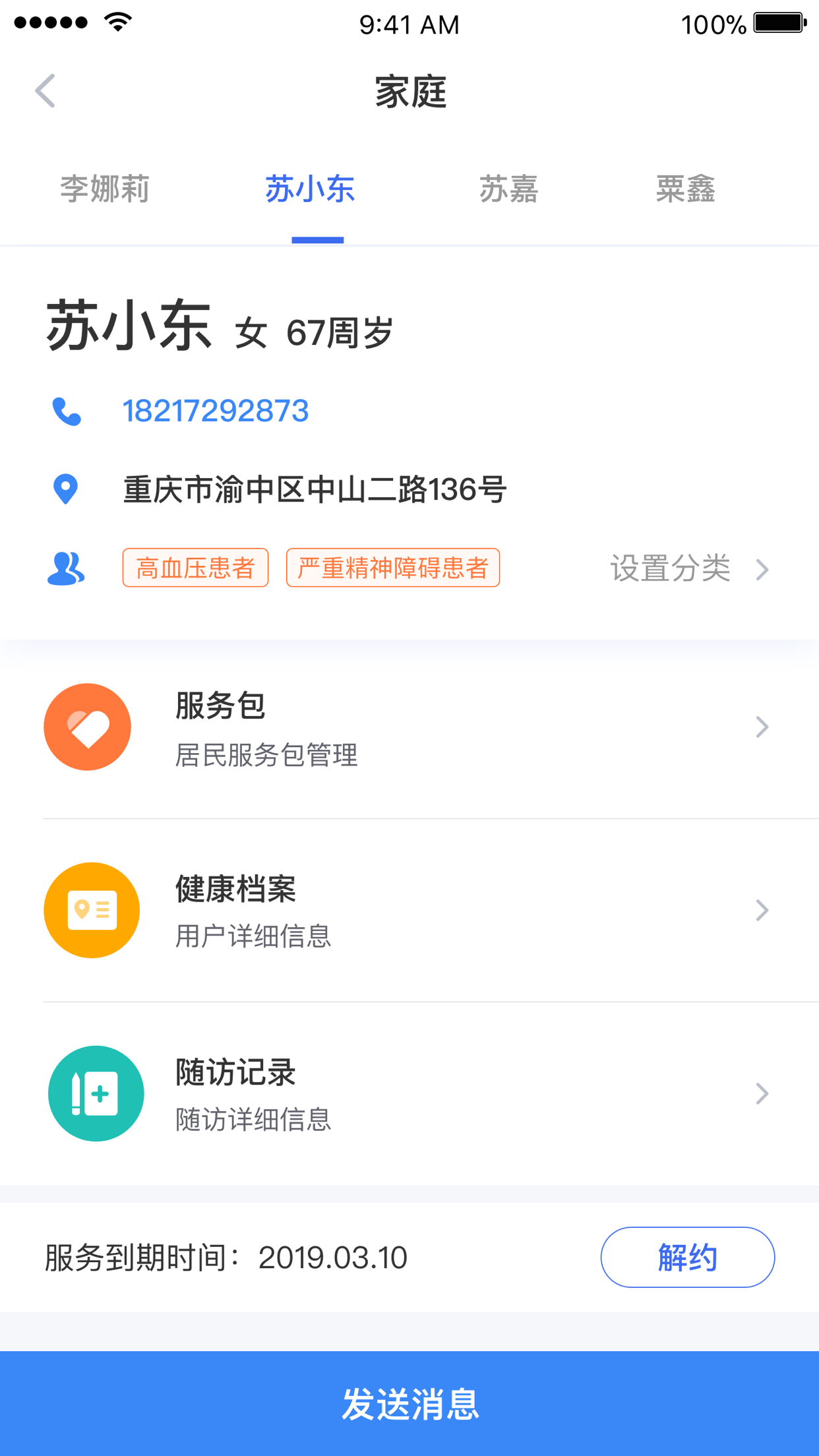Image resolution: width=819 pixels, height=1456 pixels.
Task: Tap the teal 随访记录 notebook icon
Action: (x=96, y=1093)
